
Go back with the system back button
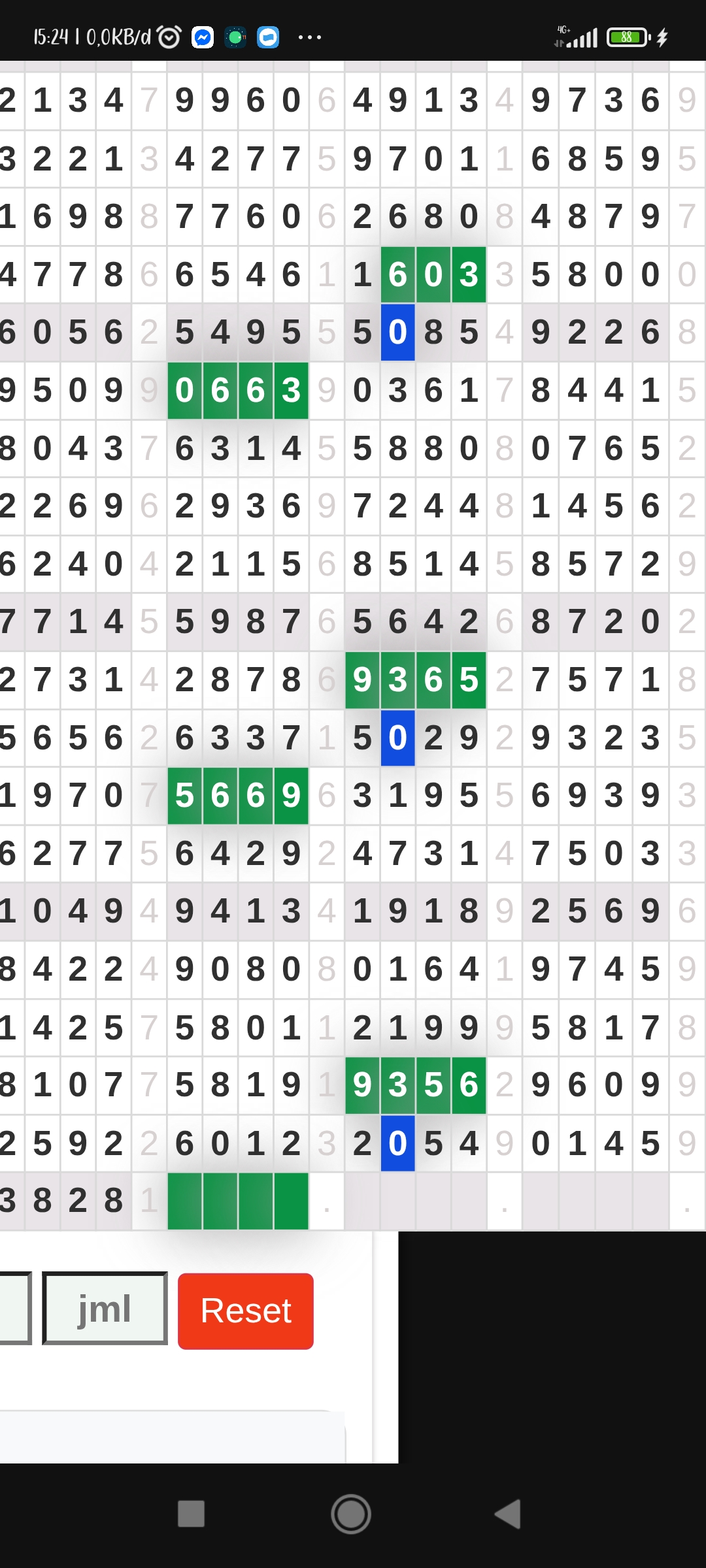[x=508, y=1514]
